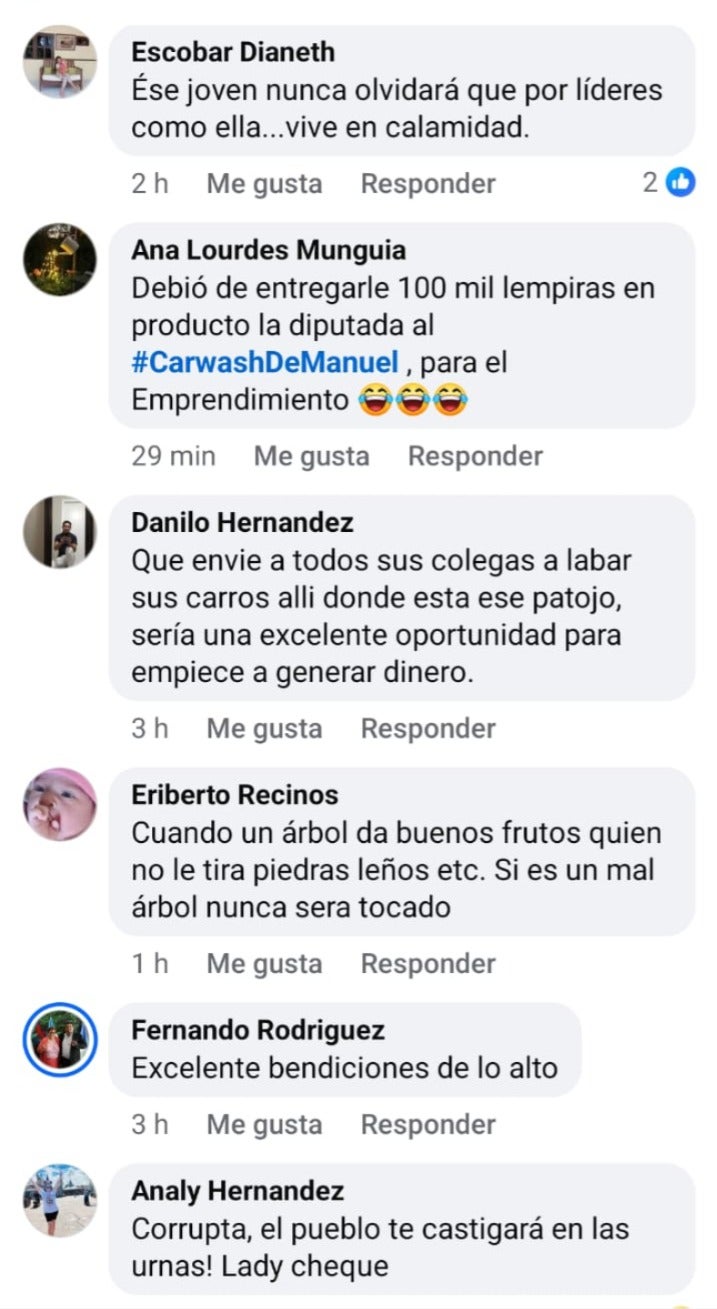The image size is (717, 1309).
Task: Reply to Ana Lourdes Munguia's comment
Action: (x=475, y=457)
